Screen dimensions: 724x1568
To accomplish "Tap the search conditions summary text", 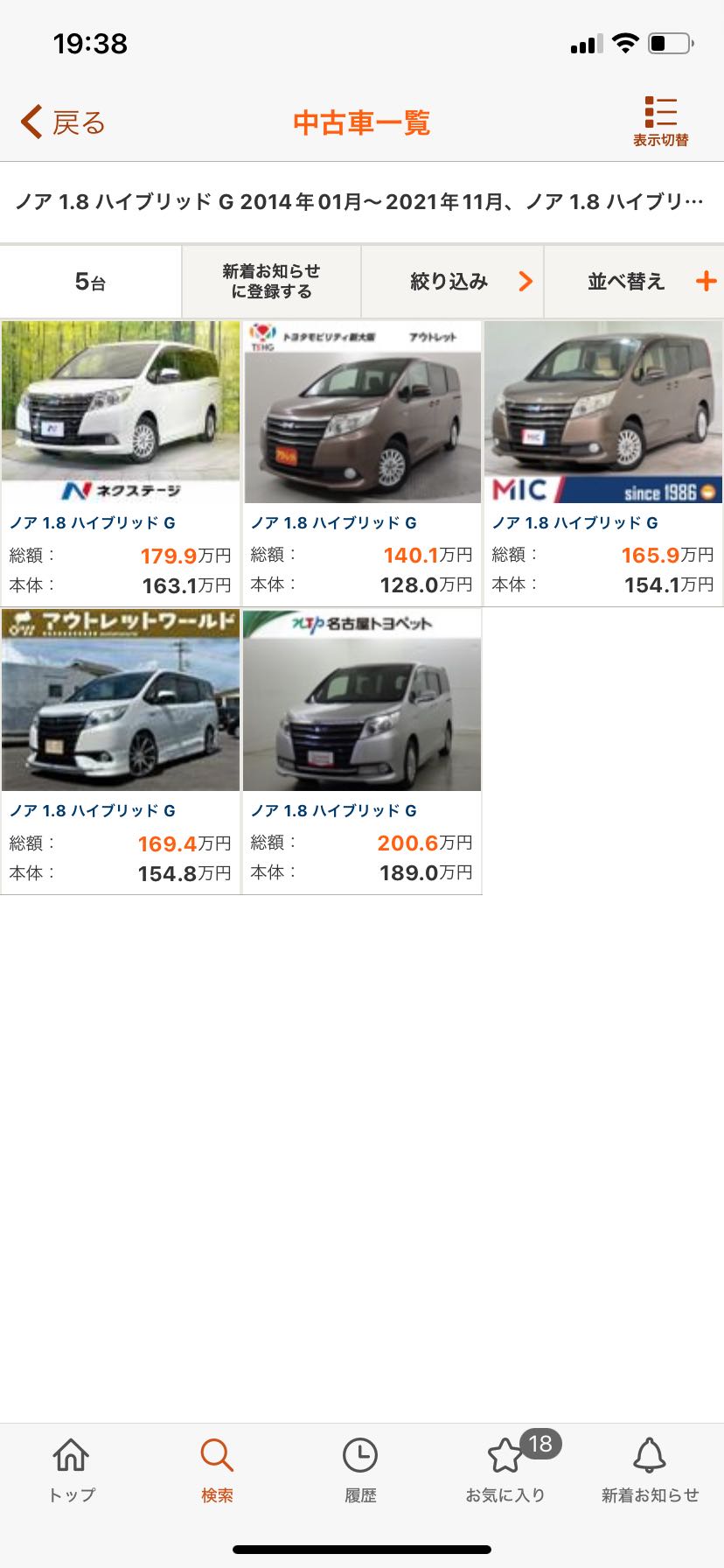I will coord(360,202).
